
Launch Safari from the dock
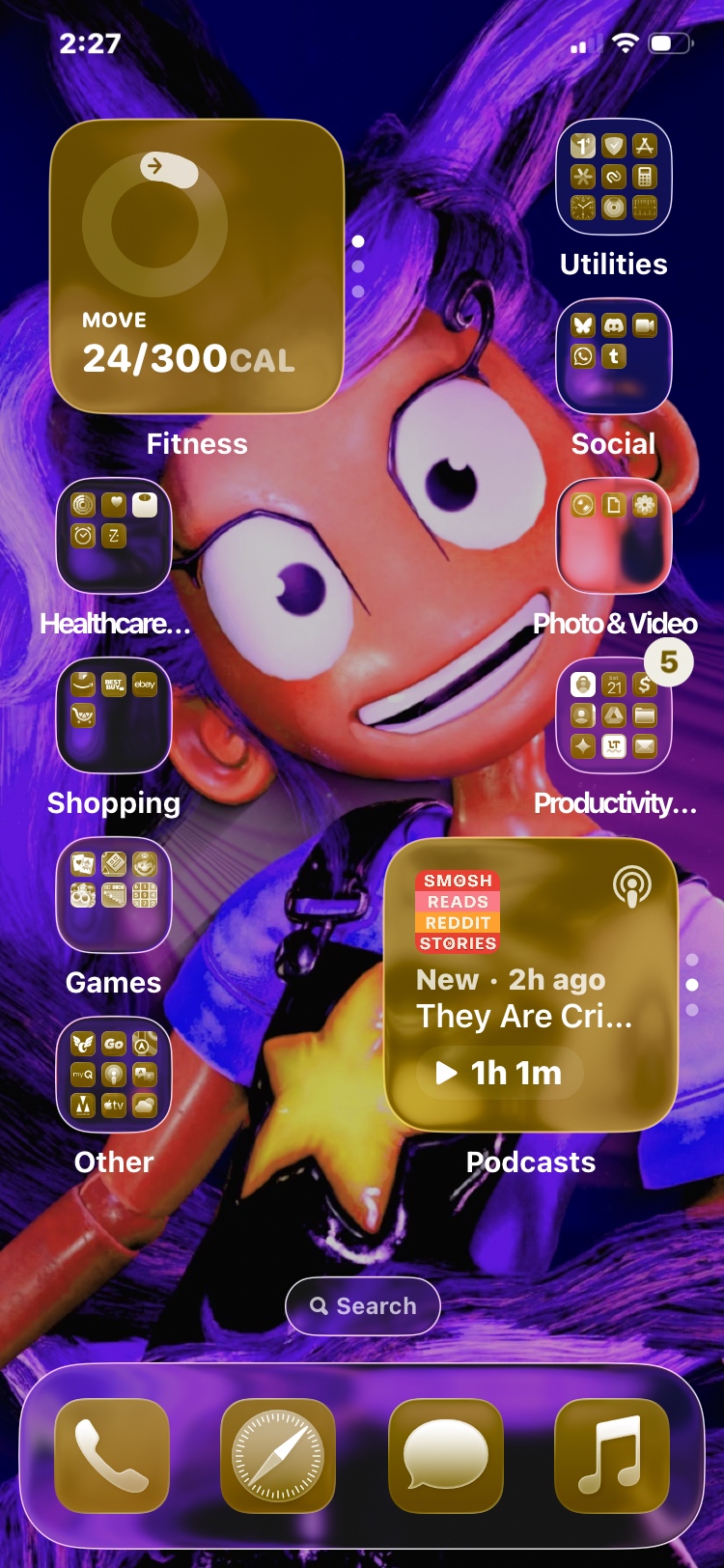tap(278, 1456)
